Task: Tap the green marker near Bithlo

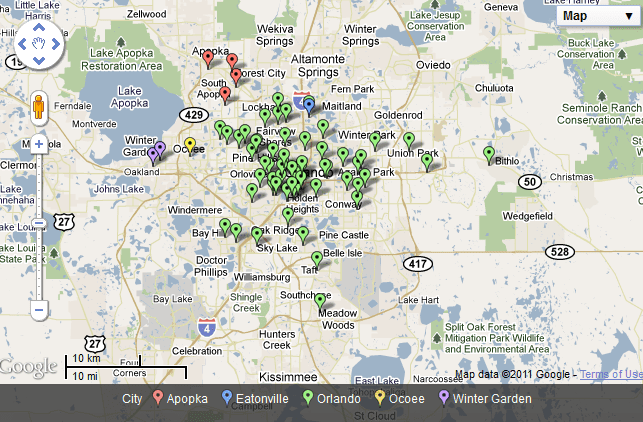Action: coord(489,154)
